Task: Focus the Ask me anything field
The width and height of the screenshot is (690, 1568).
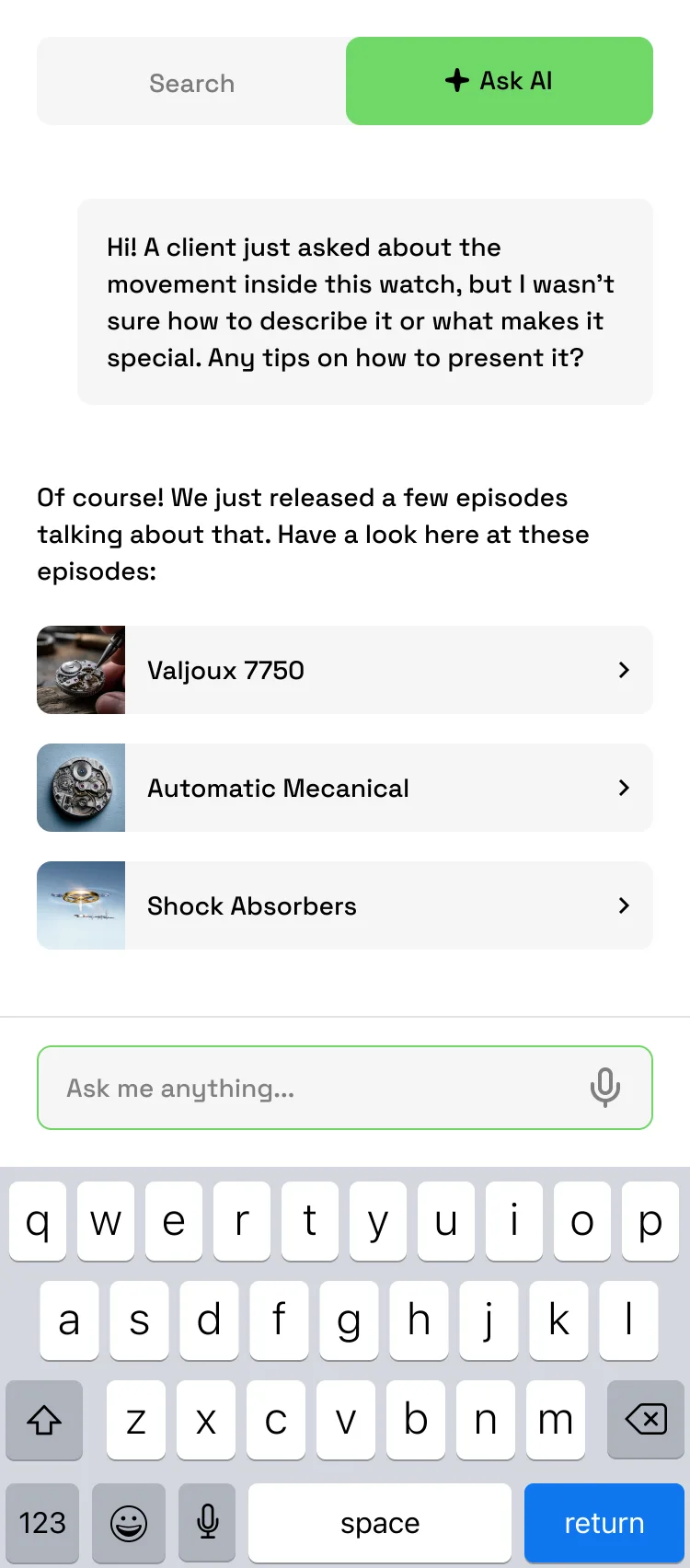Action: (313, 1088)
